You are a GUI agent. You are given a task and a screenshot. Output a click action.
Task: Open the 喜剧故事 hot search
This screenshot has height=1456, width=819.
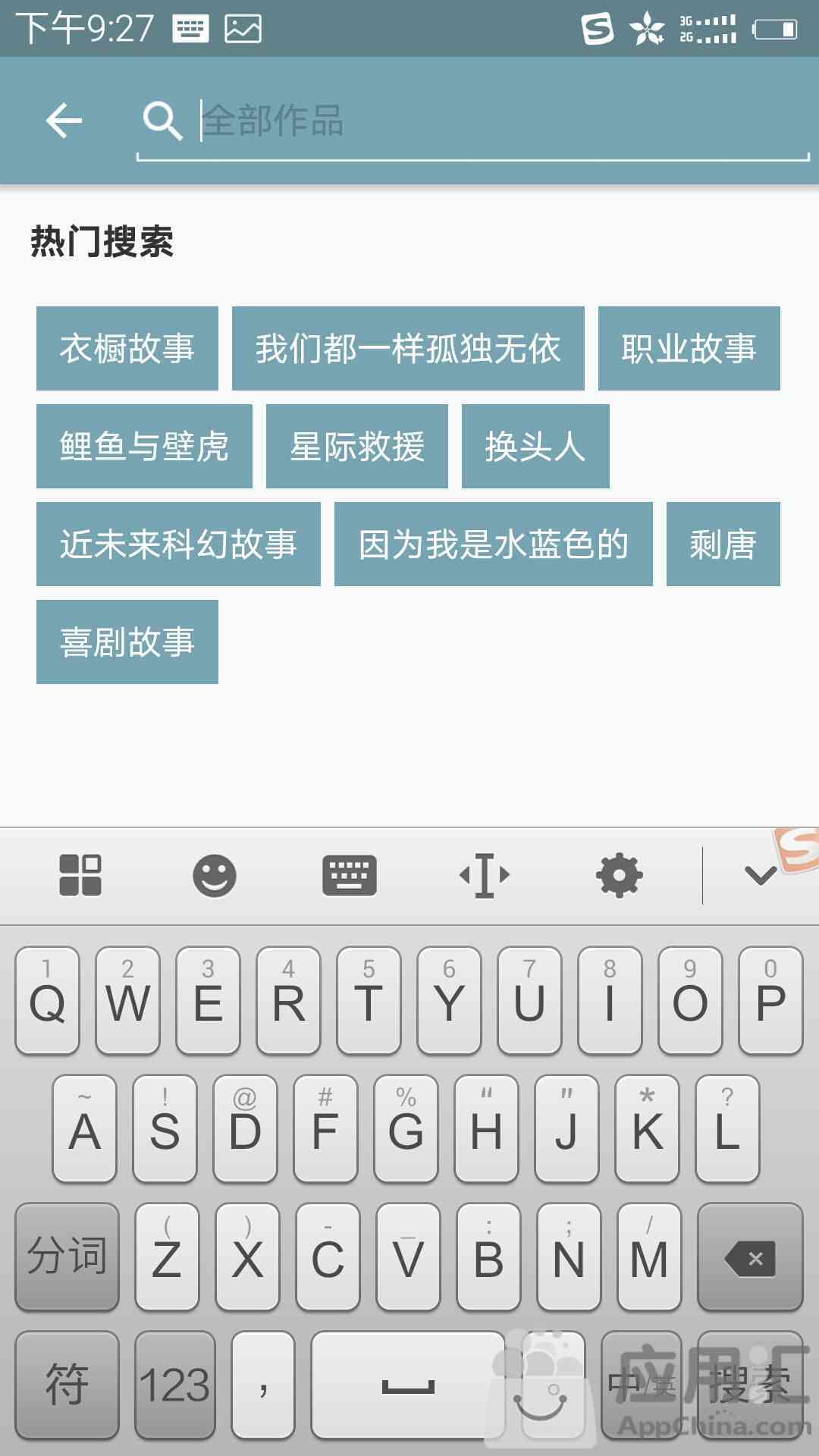127,642
